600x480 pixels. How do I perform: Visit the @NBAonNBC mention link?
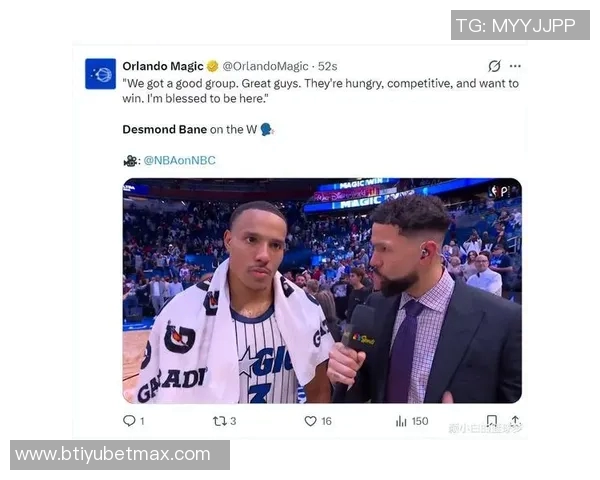(179, 160)
